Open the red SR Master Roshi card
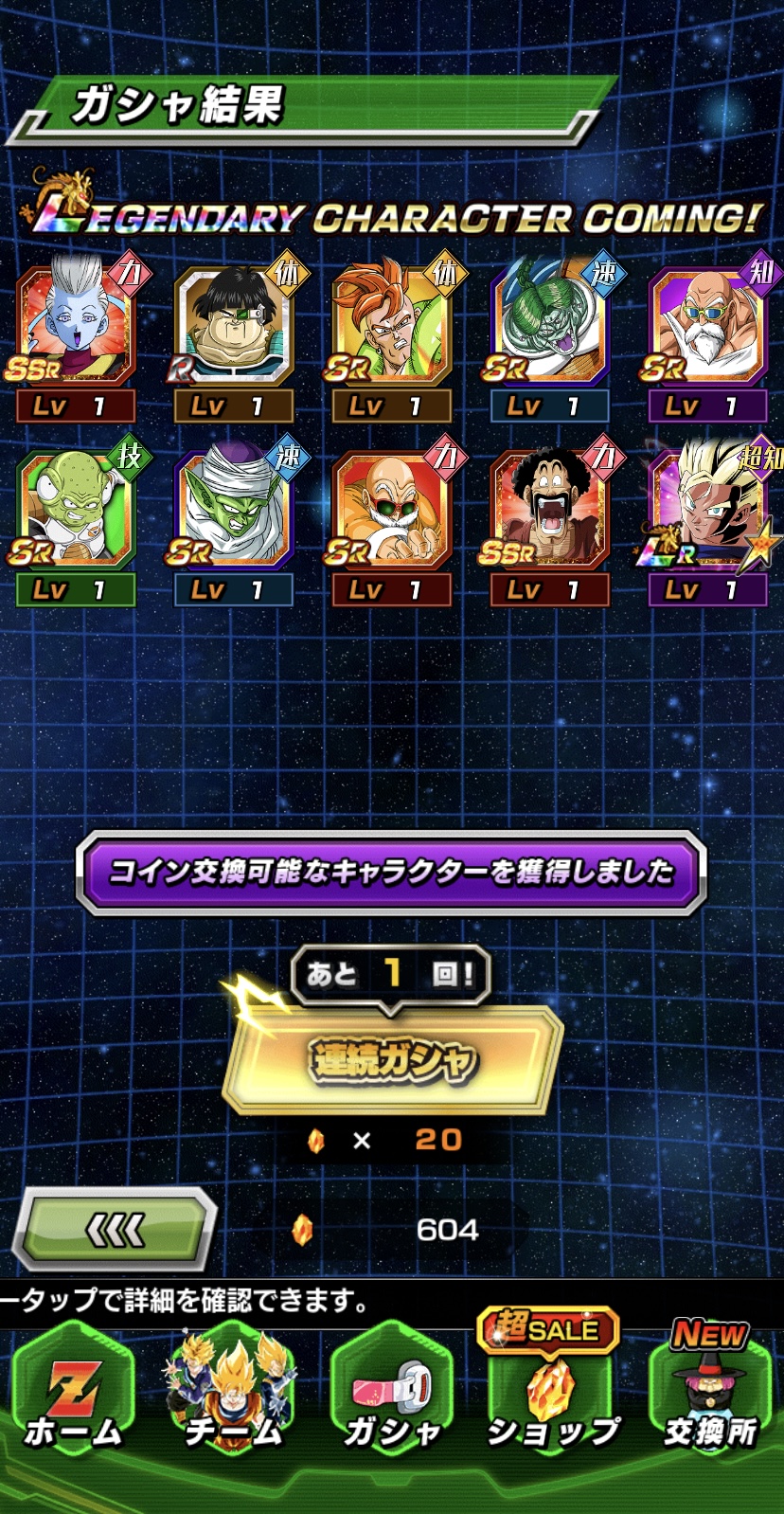784x1514 pixels. coord(392,510)
